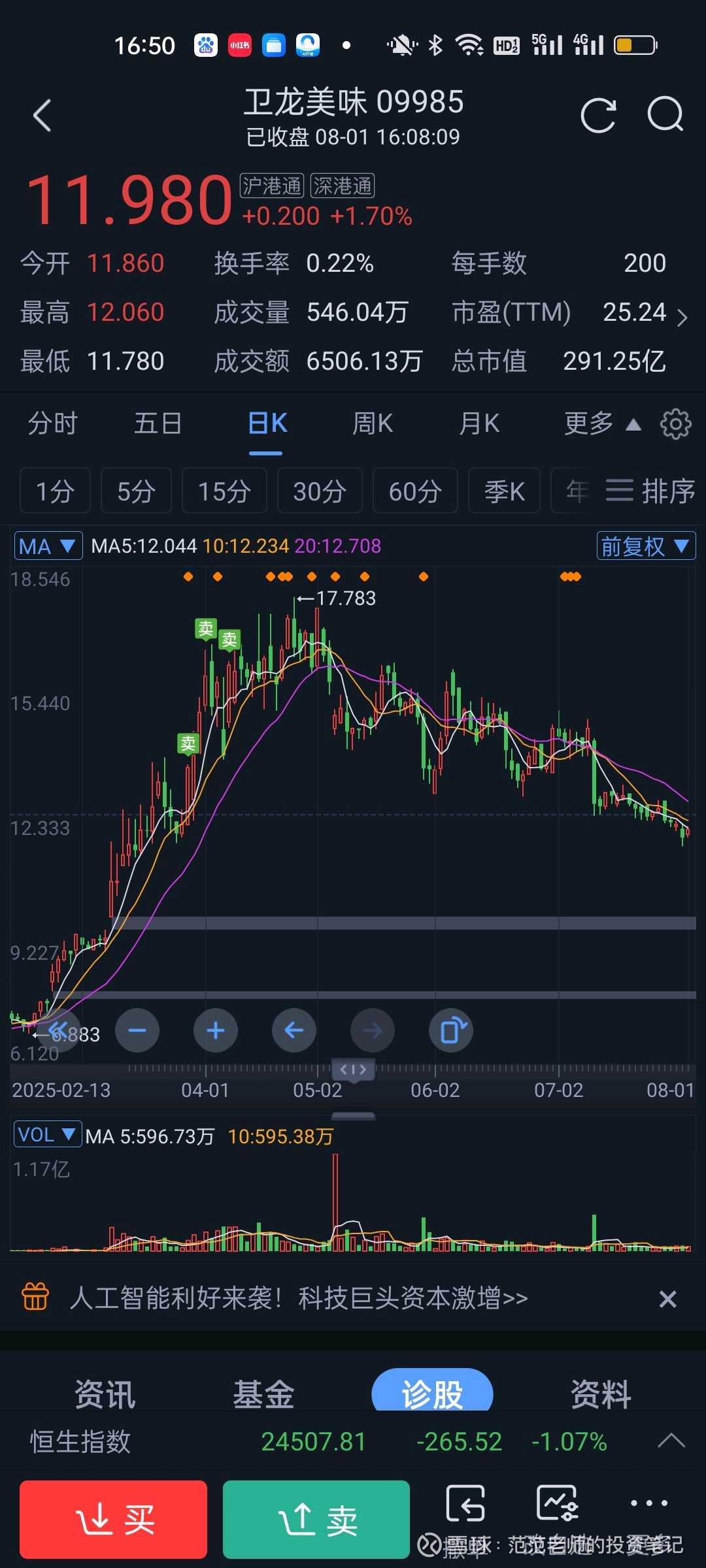Switch to the 五日 chart tab
The image size is (706, 1568).
coord(158,423)
